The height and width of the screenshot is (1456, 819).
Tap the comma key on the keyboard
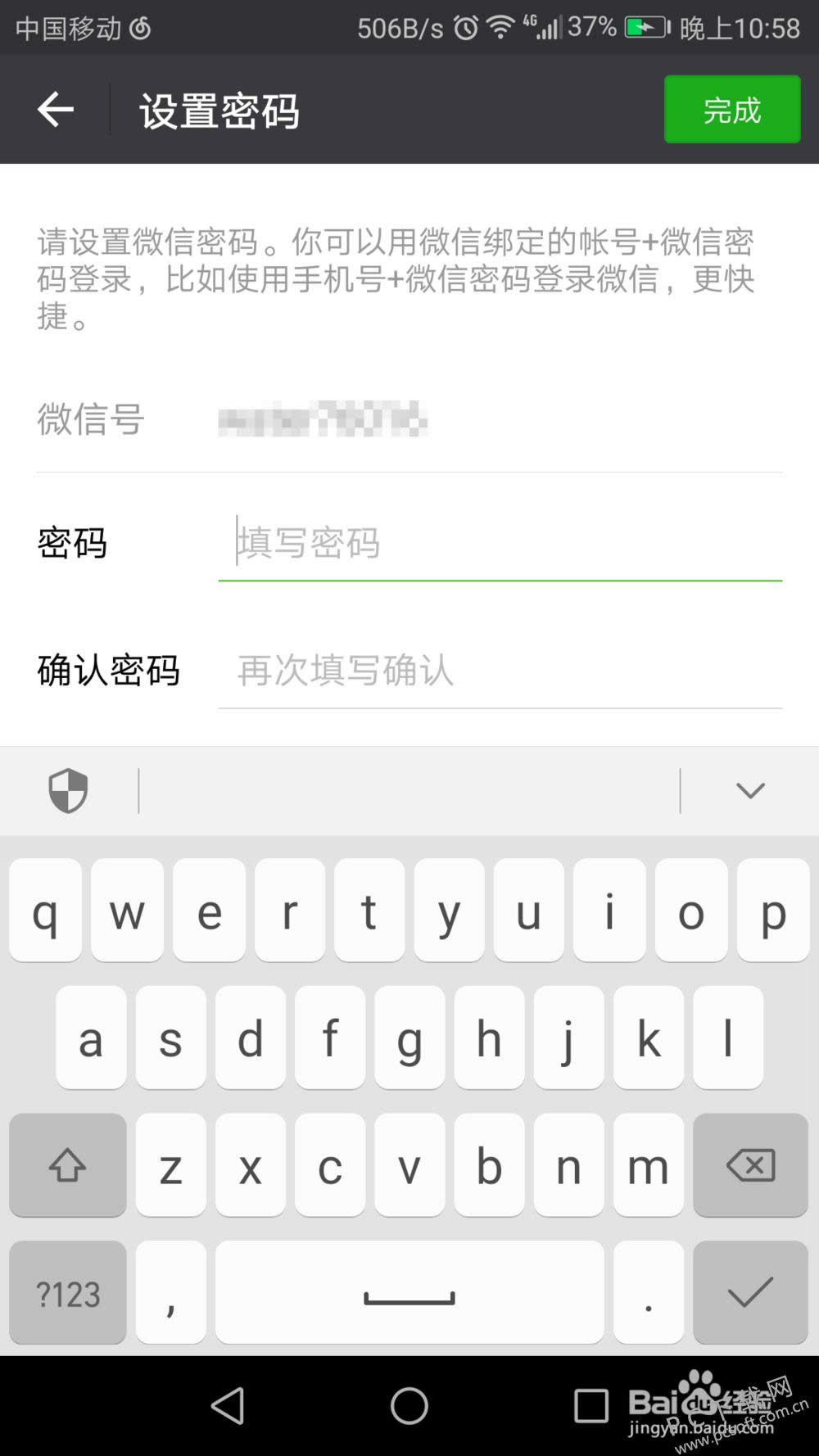click(x=170, y=1294)
